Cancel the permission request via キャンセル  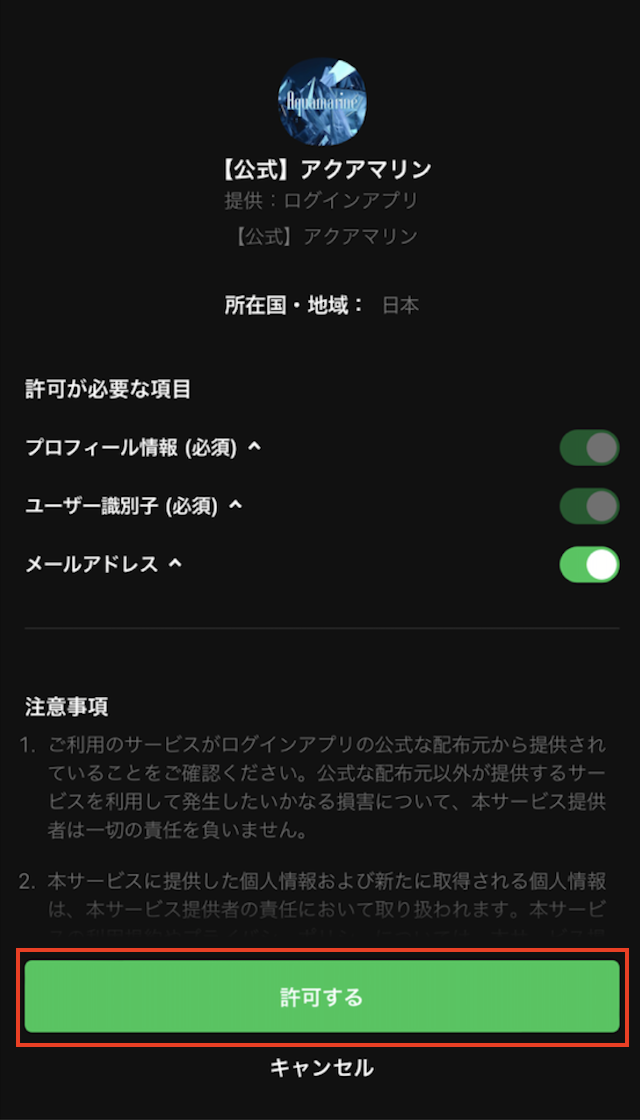tap(321, 1068)
